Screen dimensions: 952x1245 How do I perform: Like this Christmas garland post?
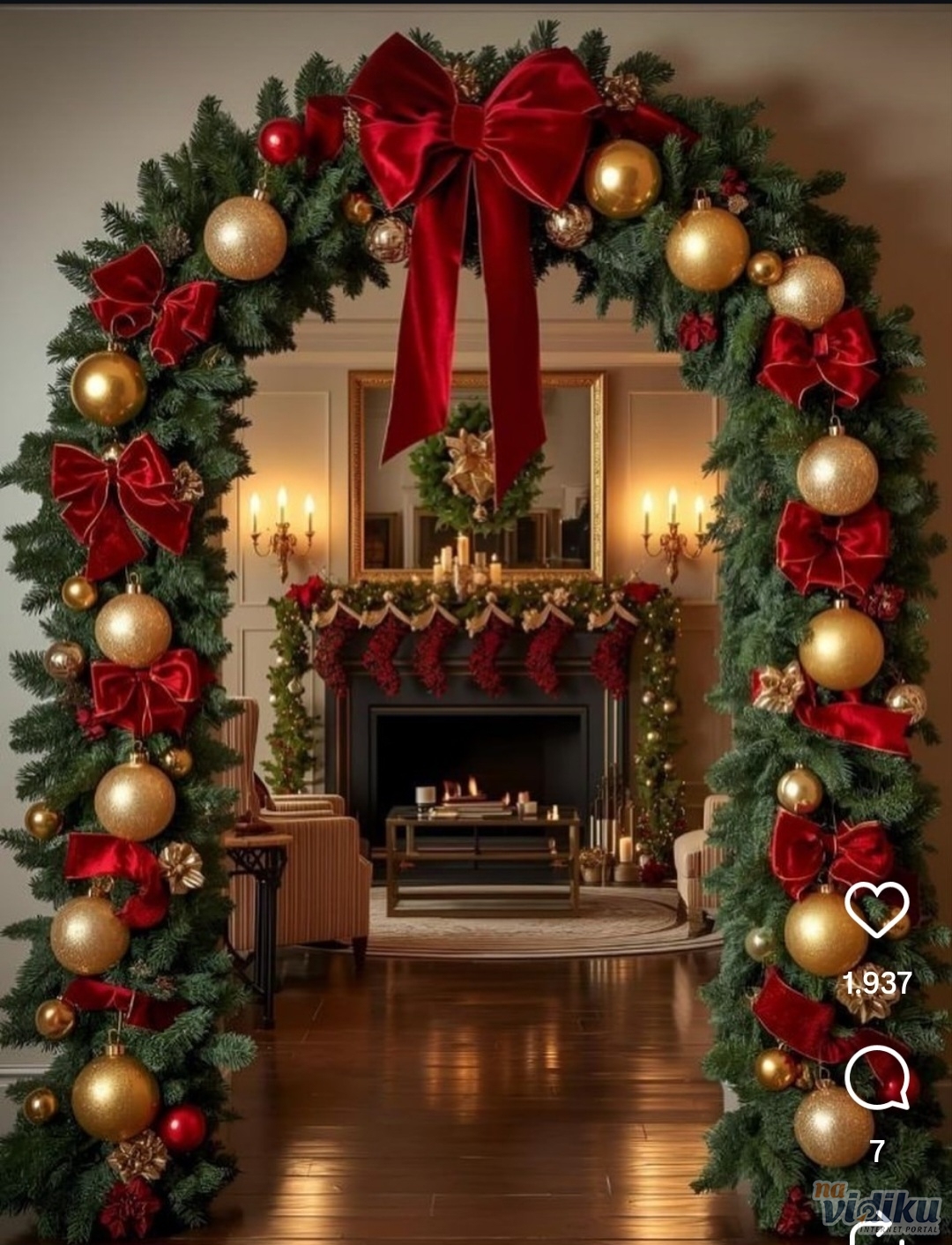point(876,909)
